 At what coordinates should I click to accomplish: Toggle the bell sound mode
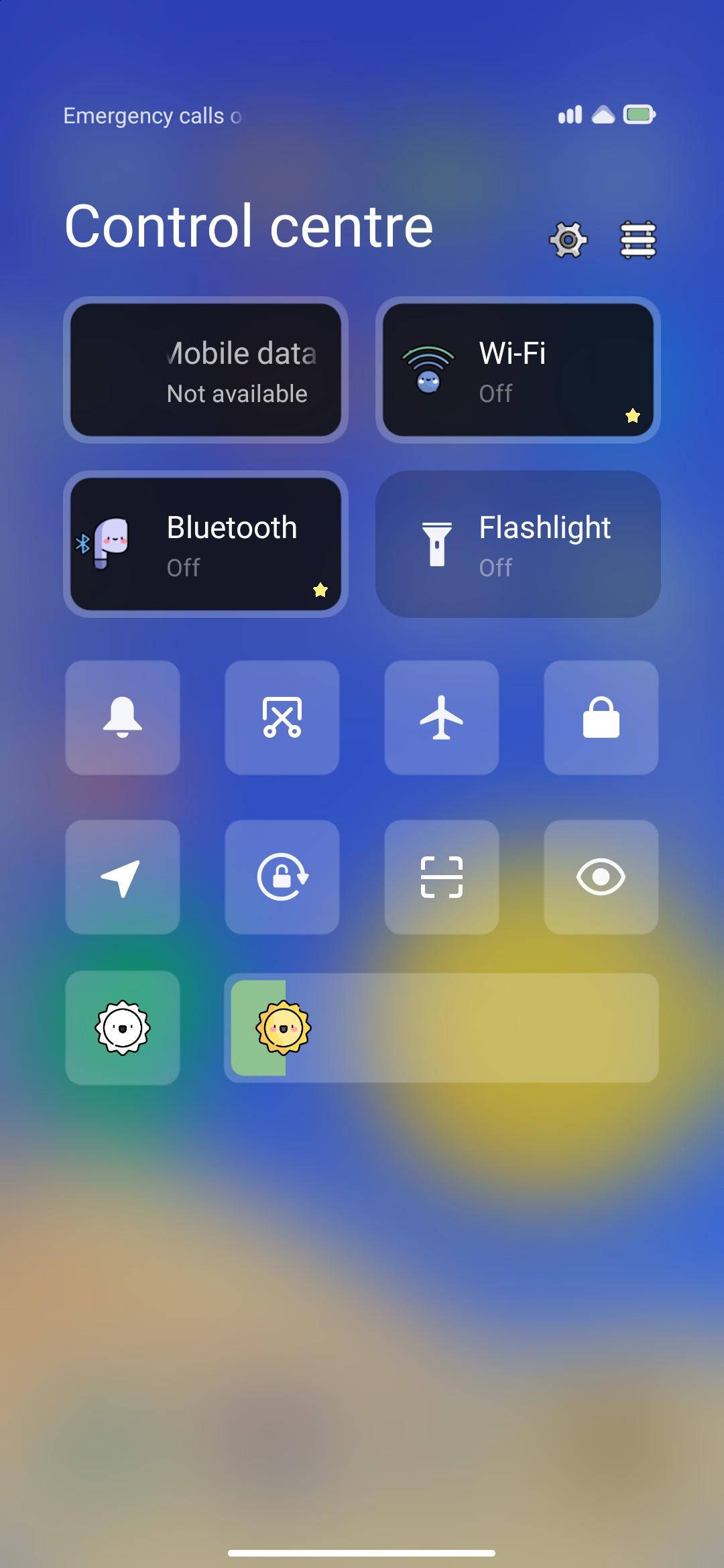point(123,718)
